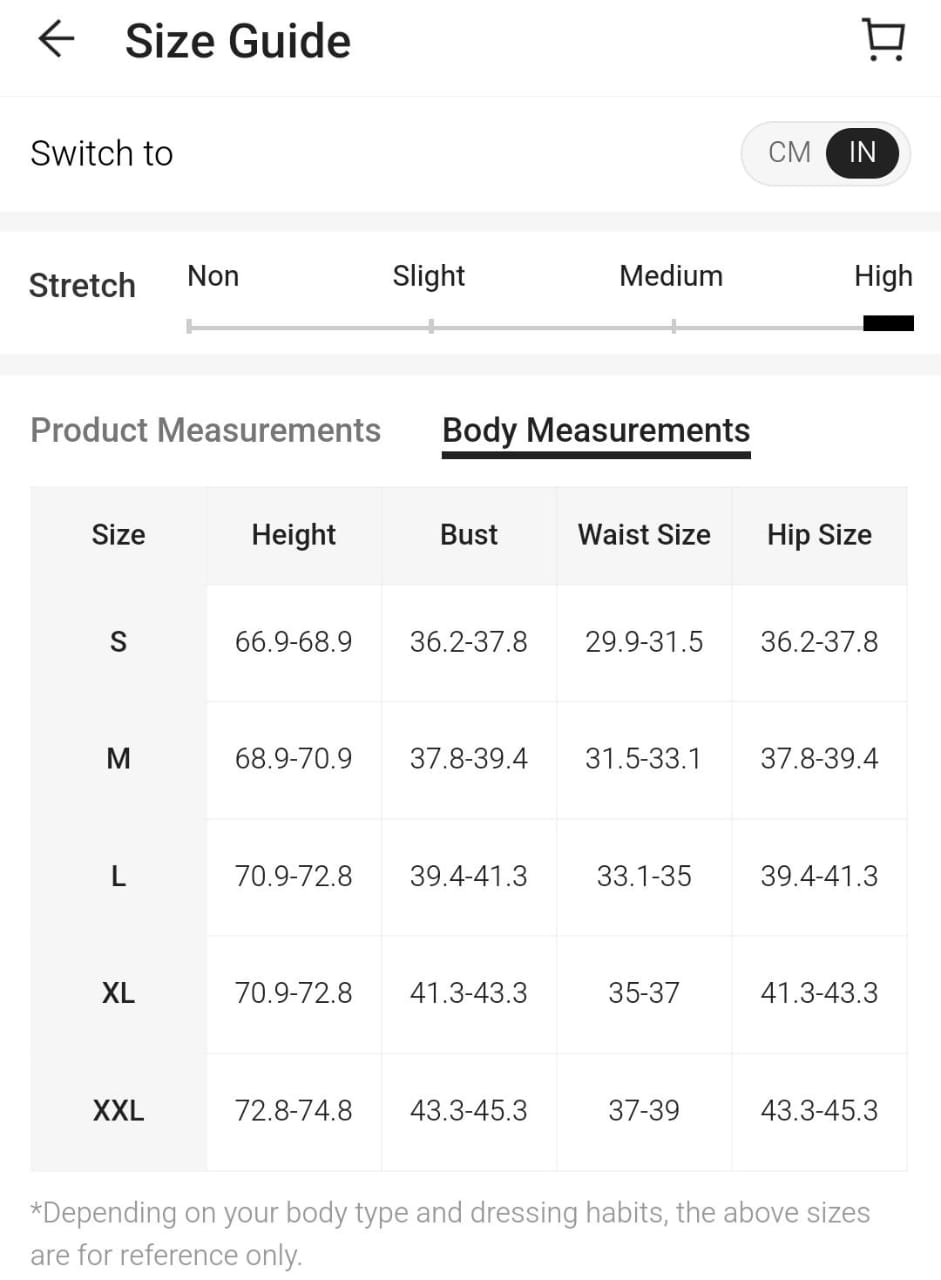Switch to Product Measurements tab
941x1280 pixels.
pyautogui.click(x=206, y=430)
